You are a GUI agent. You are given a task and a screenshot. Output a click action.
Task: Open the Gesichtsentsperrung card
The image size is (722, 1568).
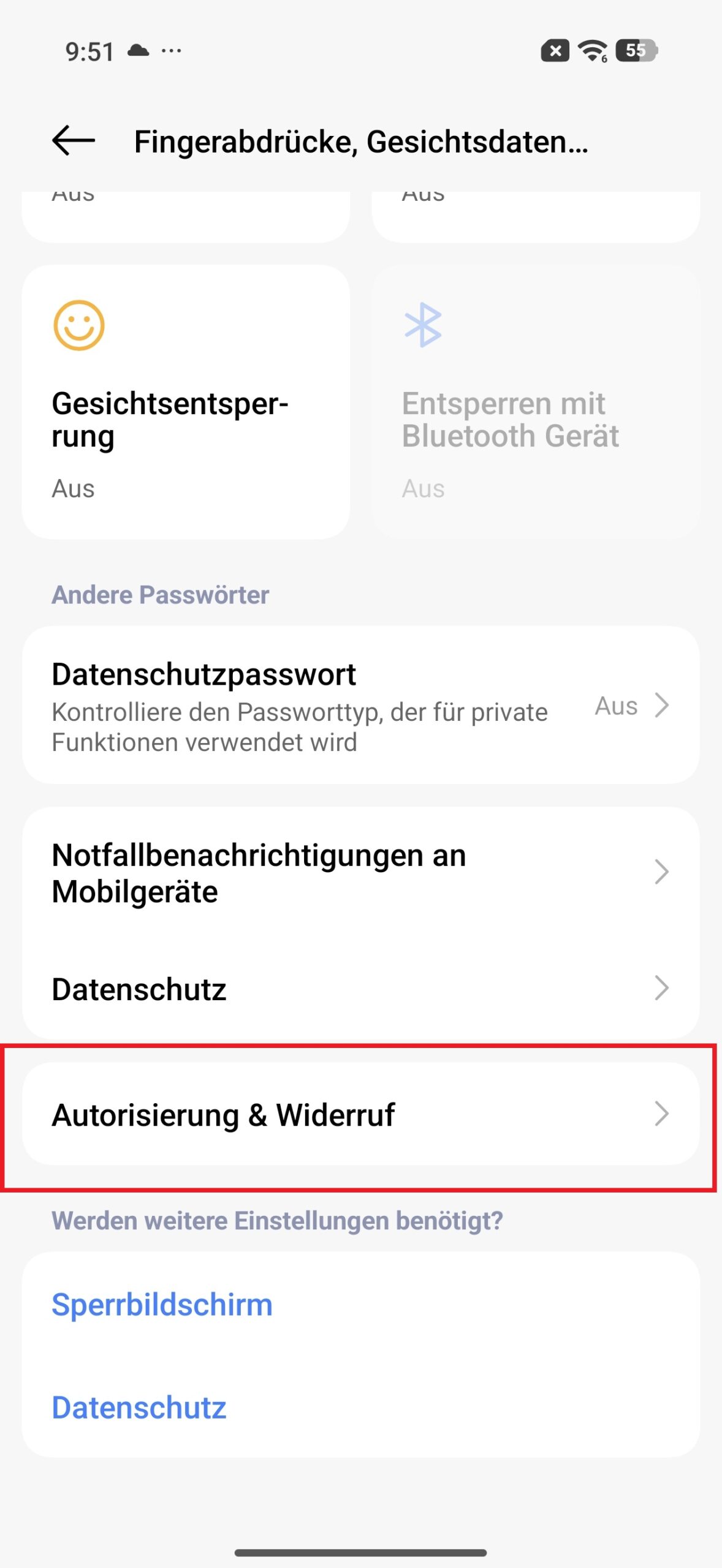(186, 402)
